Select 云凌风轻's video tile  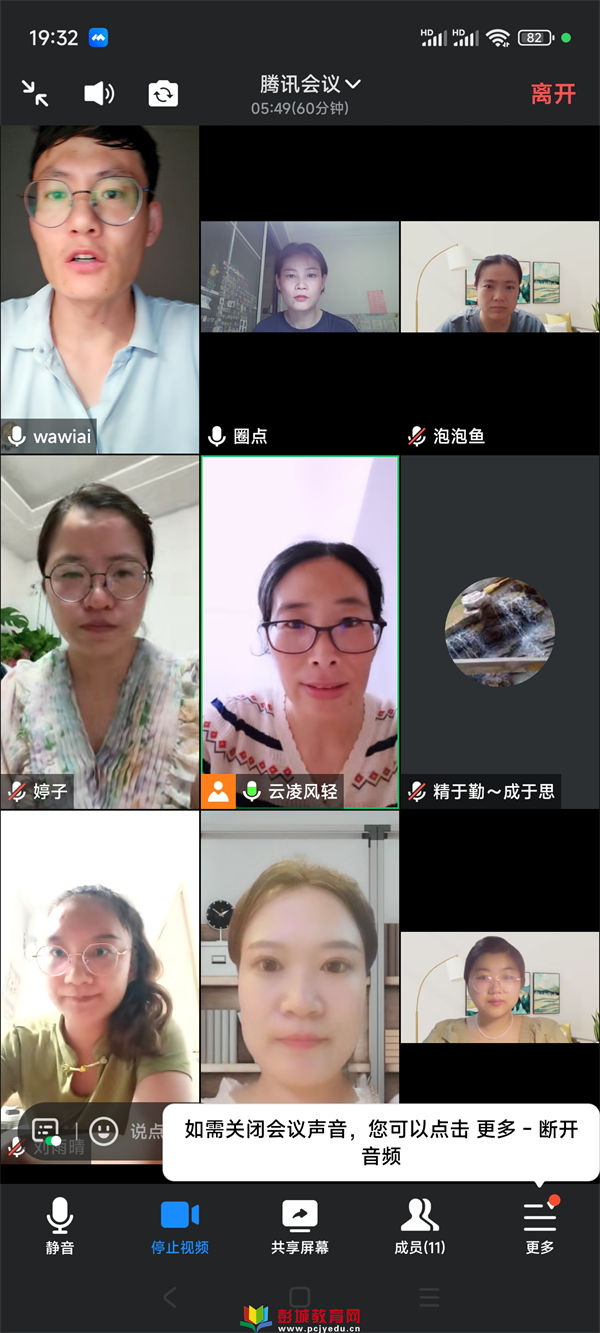300,630
